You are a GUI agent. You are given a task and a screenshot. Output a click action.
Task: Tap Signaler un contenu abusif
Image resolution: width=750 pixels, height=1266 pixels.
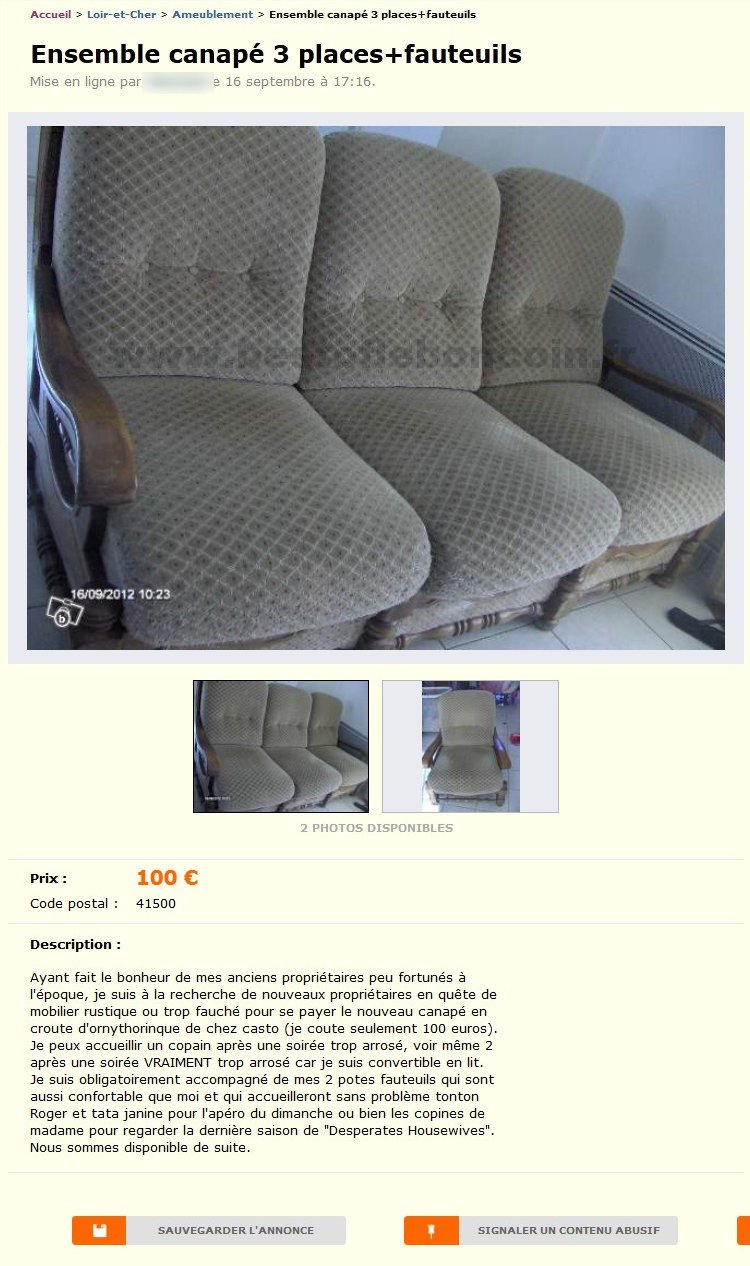[541, 1230]
